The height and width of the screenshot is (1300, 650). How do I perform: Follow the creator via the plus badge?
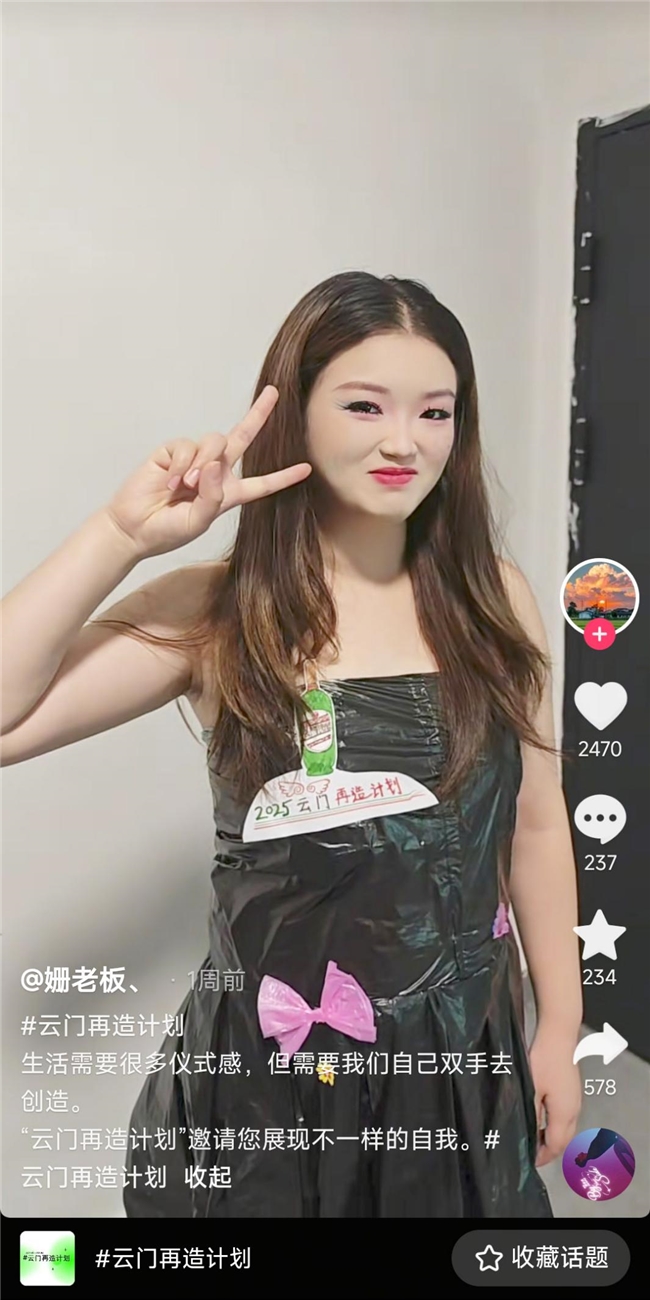coord(599,634)
